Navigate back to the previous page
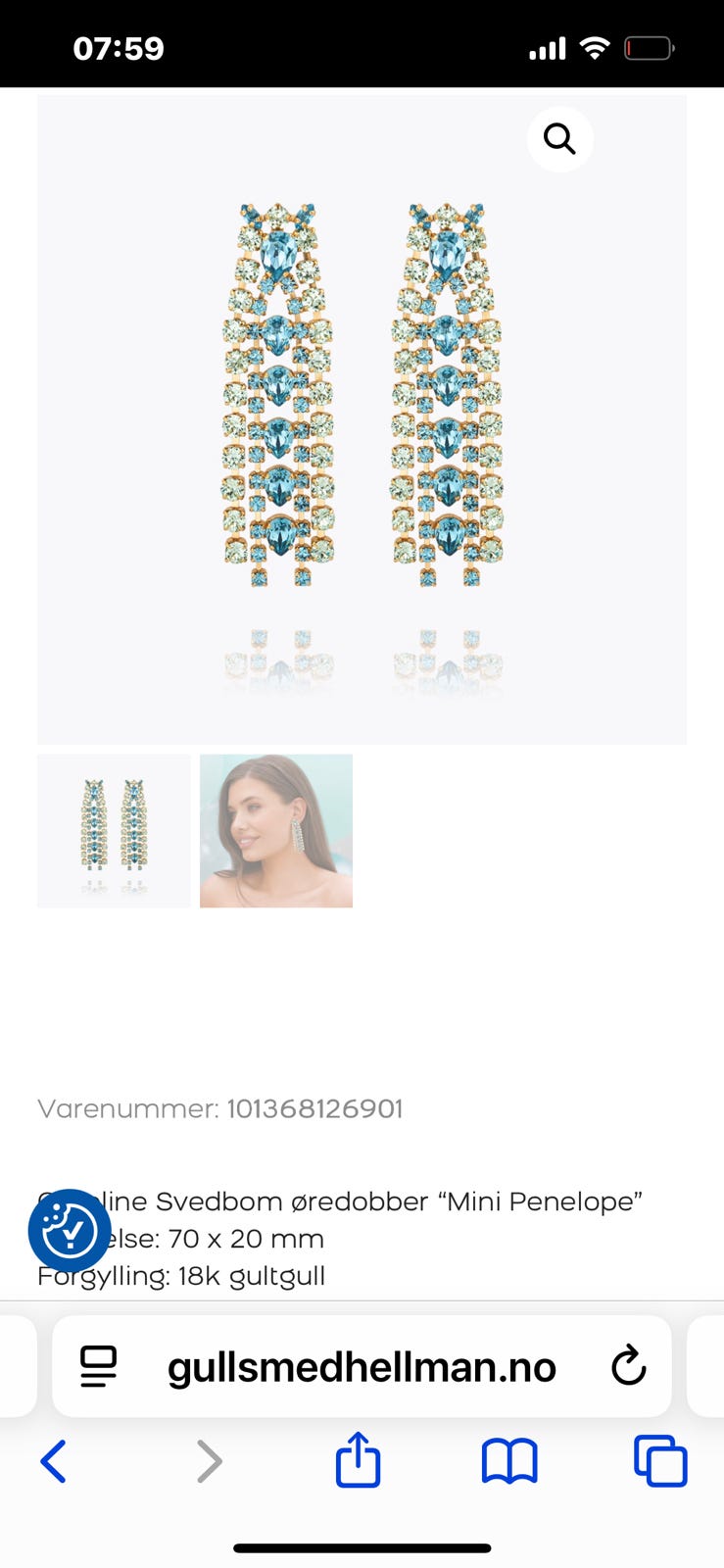The image size is (724, 1568). [x=54, y=1460]
